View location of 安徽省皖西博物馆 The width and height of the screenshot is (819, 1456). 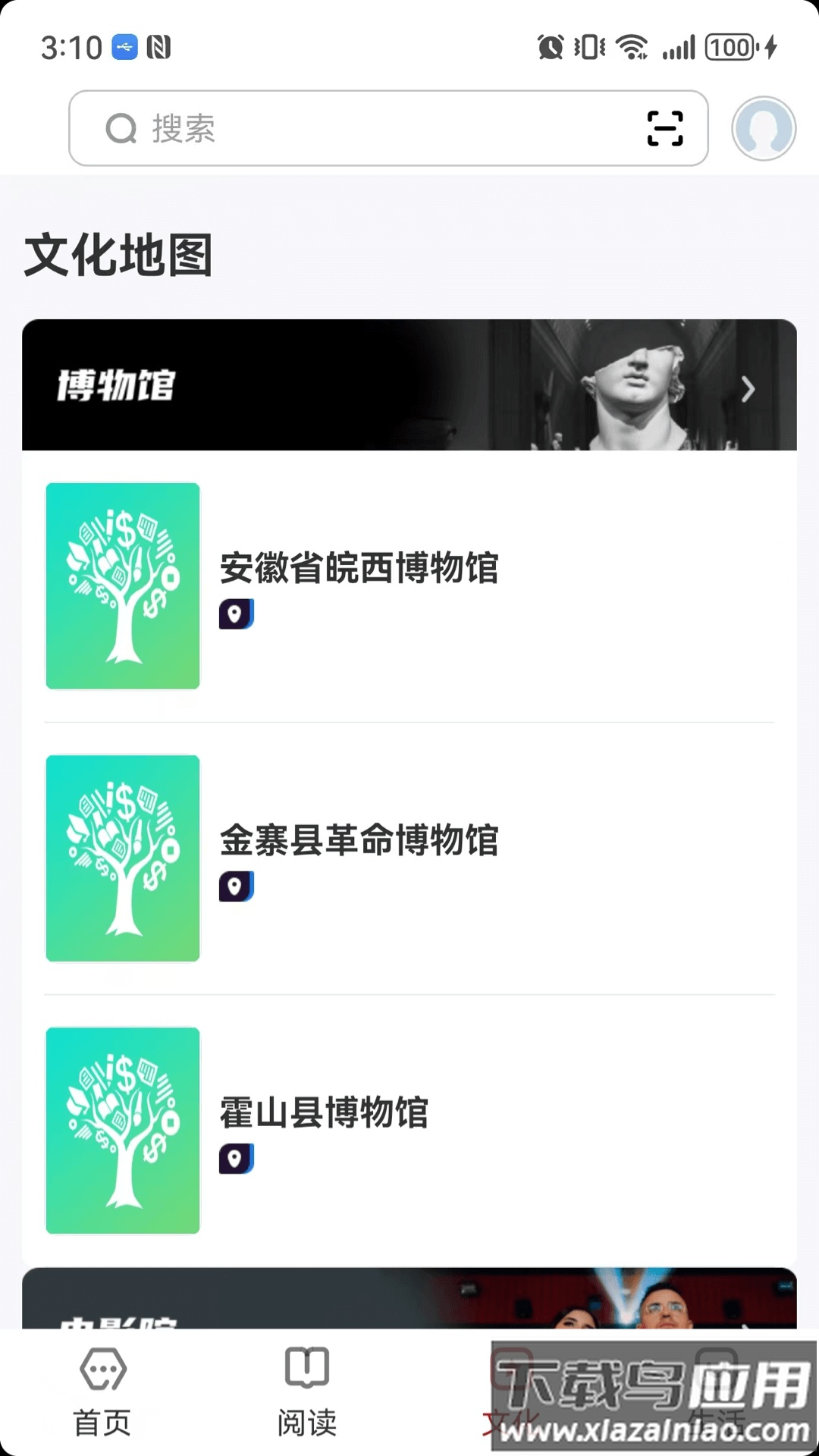(x=236, y=614)
